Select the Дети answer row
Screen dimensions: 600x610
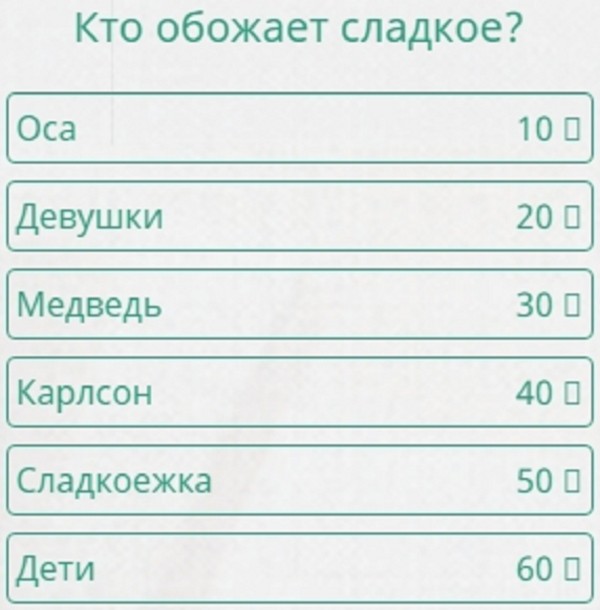pyautogui.click(x=300, y=568)
